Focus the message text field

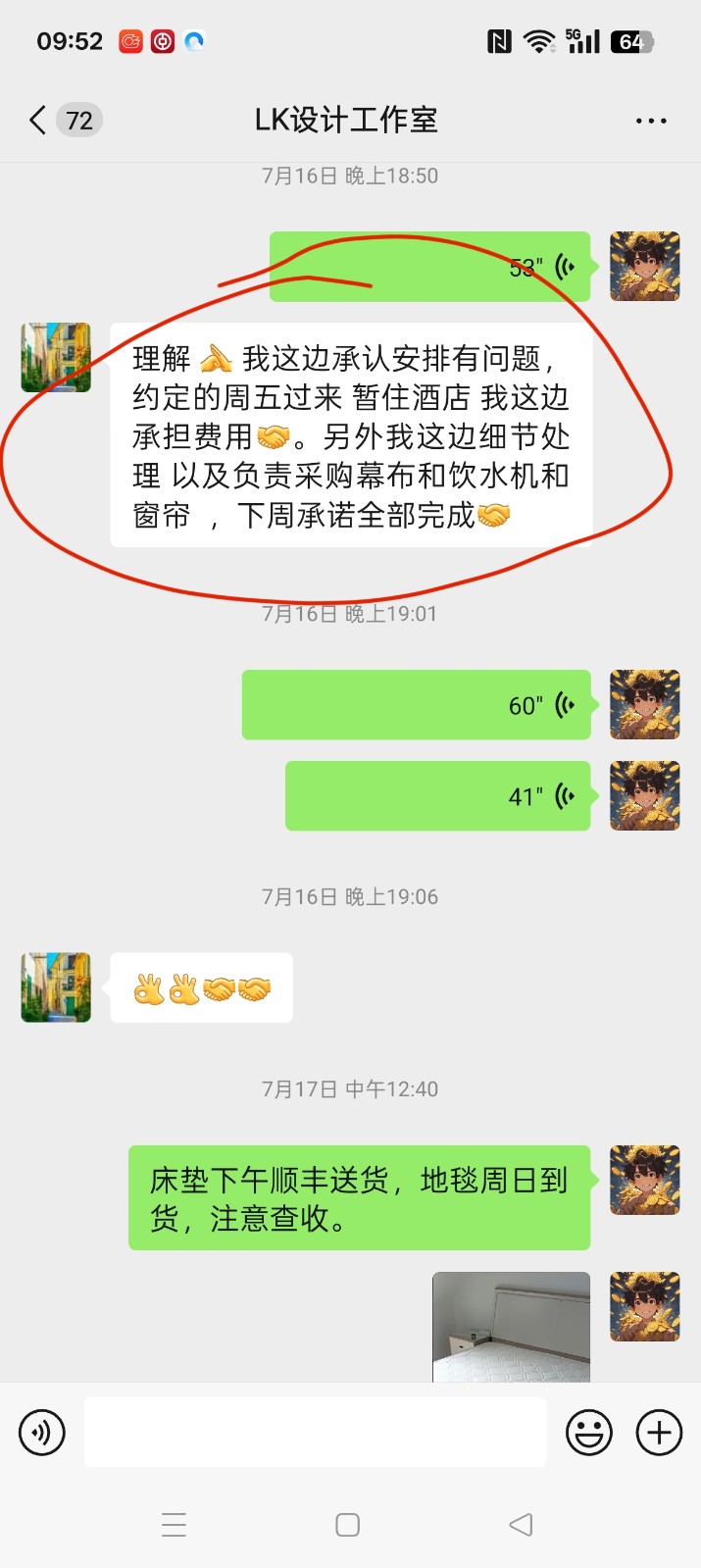click(315, 1433)
